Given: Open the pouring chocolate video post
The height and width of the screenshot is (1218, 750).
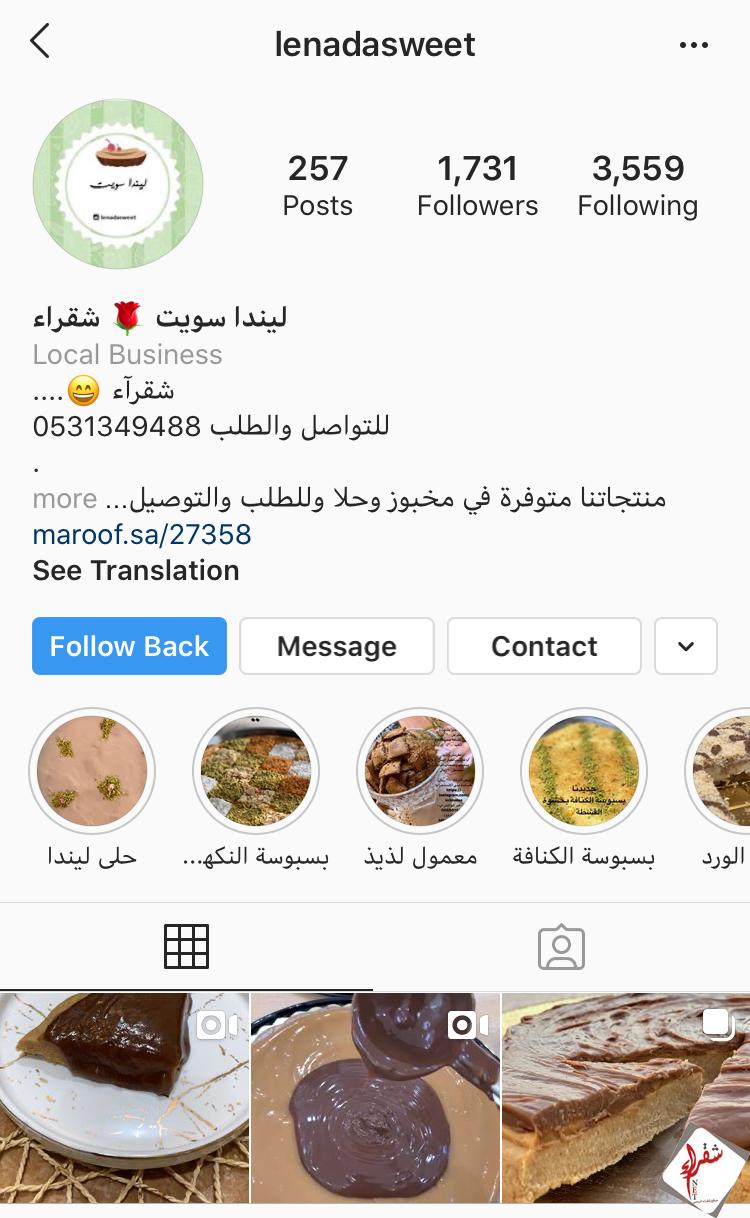Looking at the screenshot, I should pos(375,1097).
